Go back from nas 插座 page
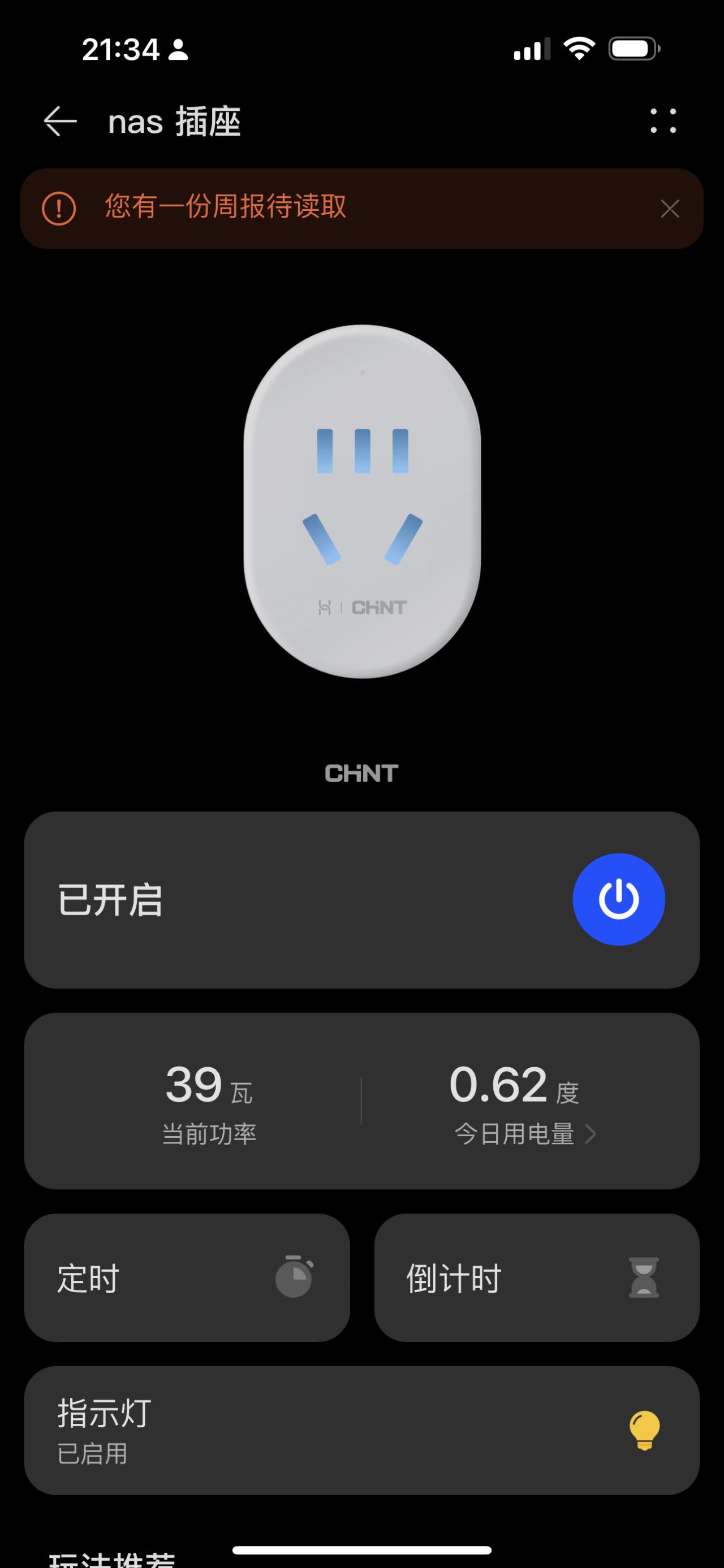This screenshot has width=724, height=1568. (60, 121)
